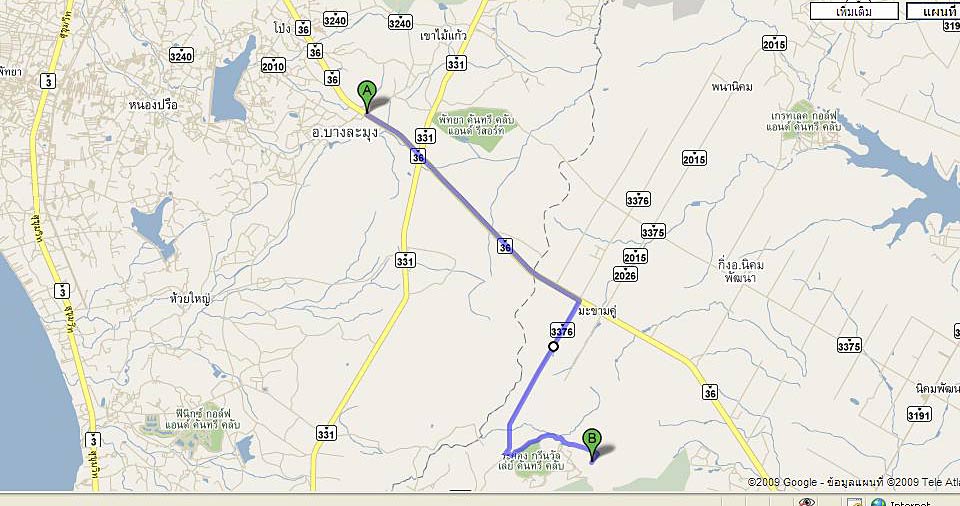Open the เพิ่มเติม (More) map options button
Viewport: 960px width, 506px height.
[x=853, y=11]
